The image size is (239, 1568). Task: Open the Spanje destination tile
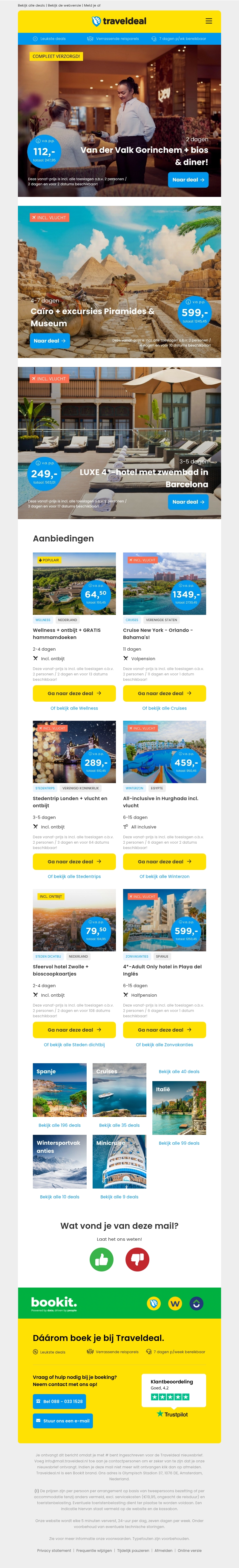click(x=60, y=1090)
